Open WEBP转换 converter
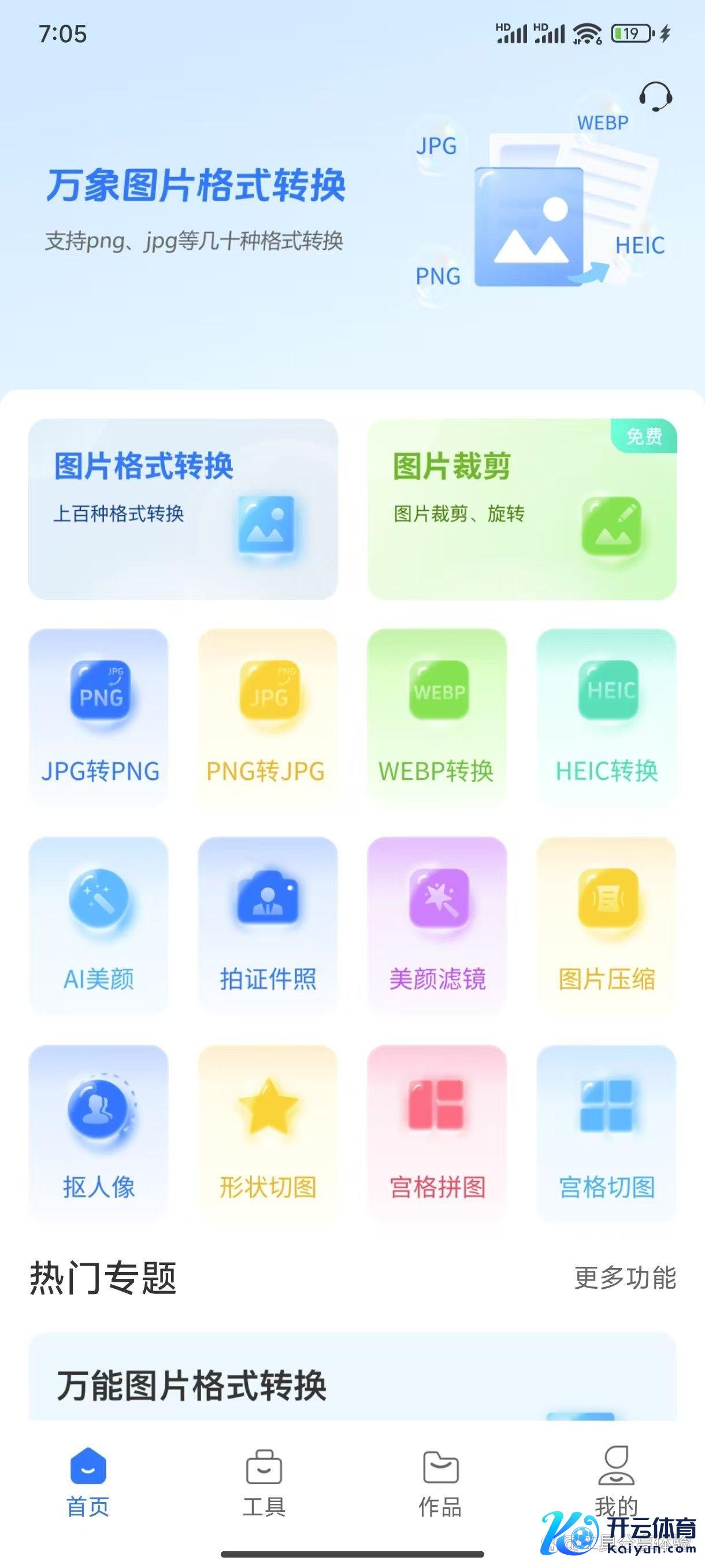The image size is (705, 1568). [x=437, y=717]
